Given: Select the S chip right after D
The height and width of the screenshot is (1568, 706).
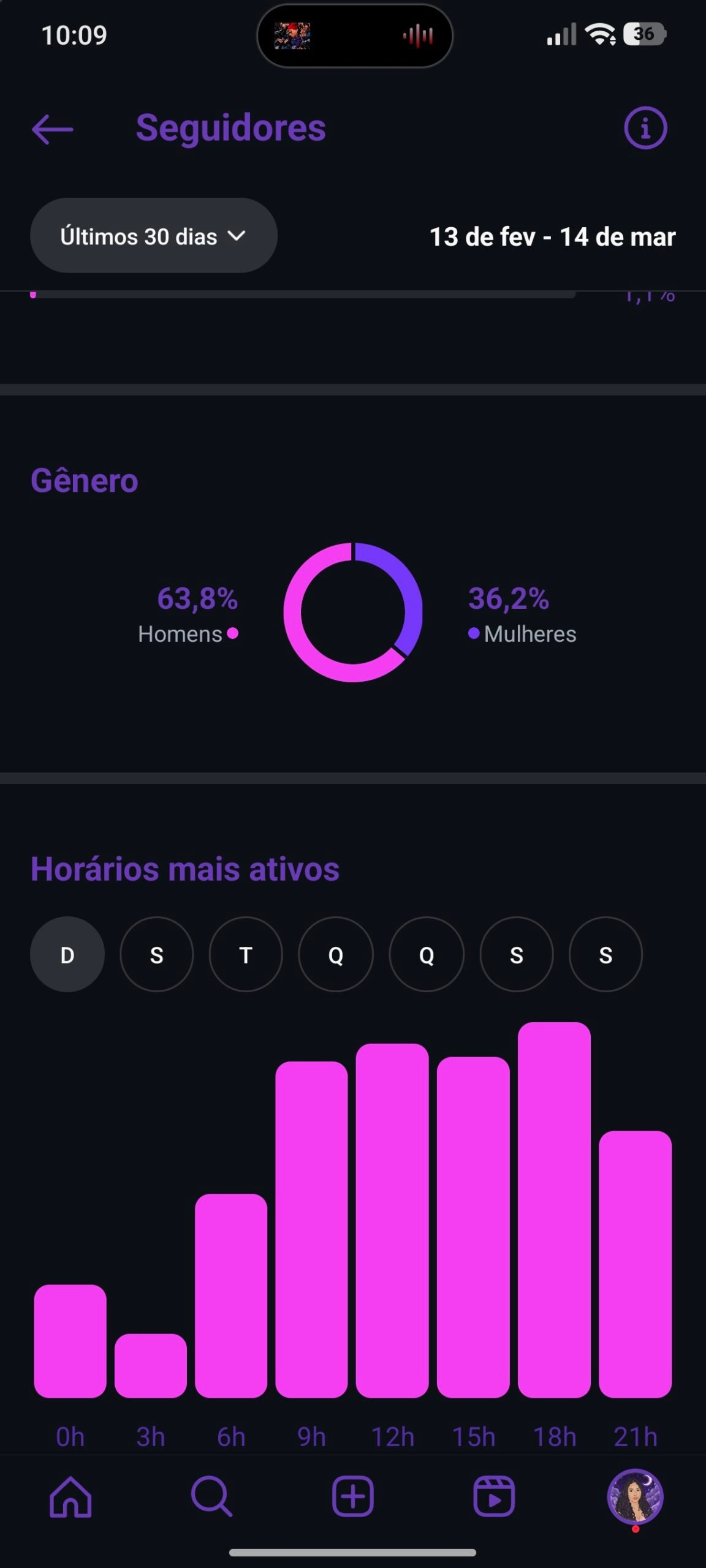Looking at the screenshot, I should 157,954.
